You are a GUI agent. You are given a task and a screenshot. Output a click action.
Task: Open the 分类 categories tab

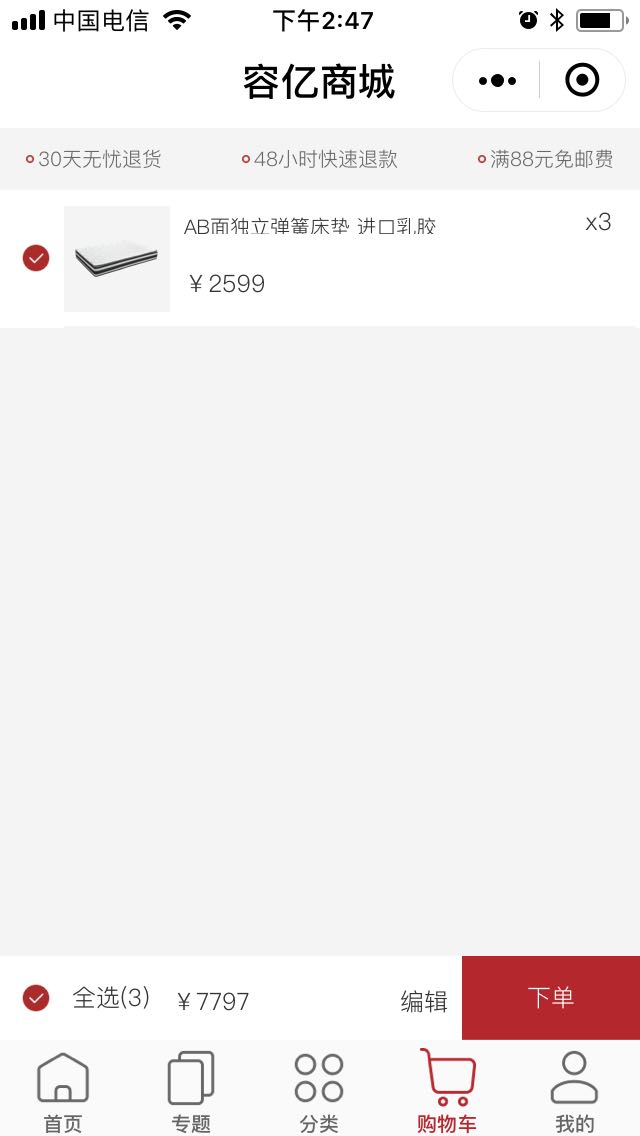coord(319,1091)
